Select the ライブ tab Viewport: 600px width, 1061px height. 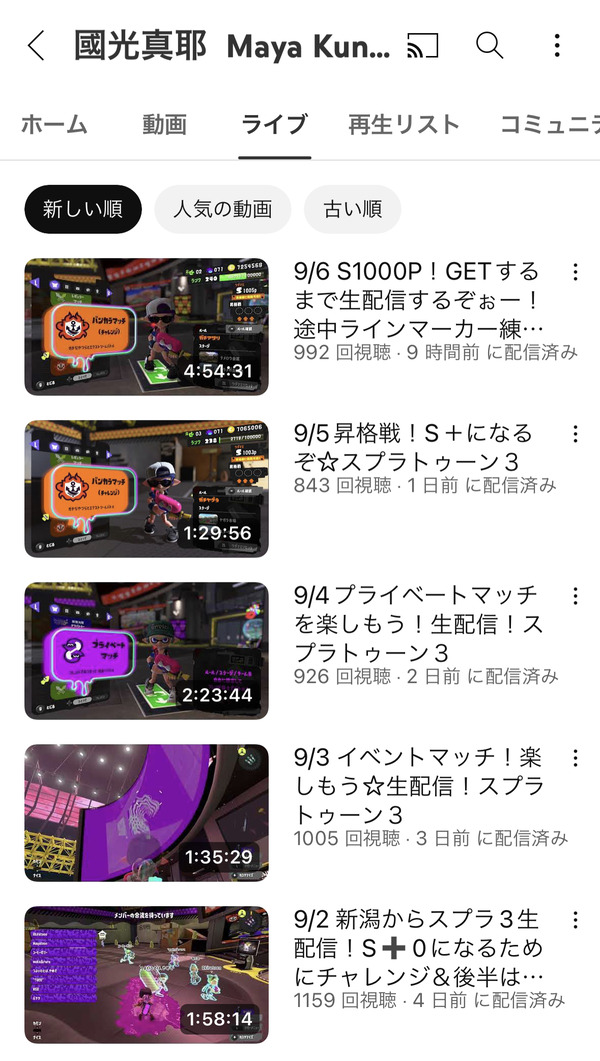click(x=274, y=125)
